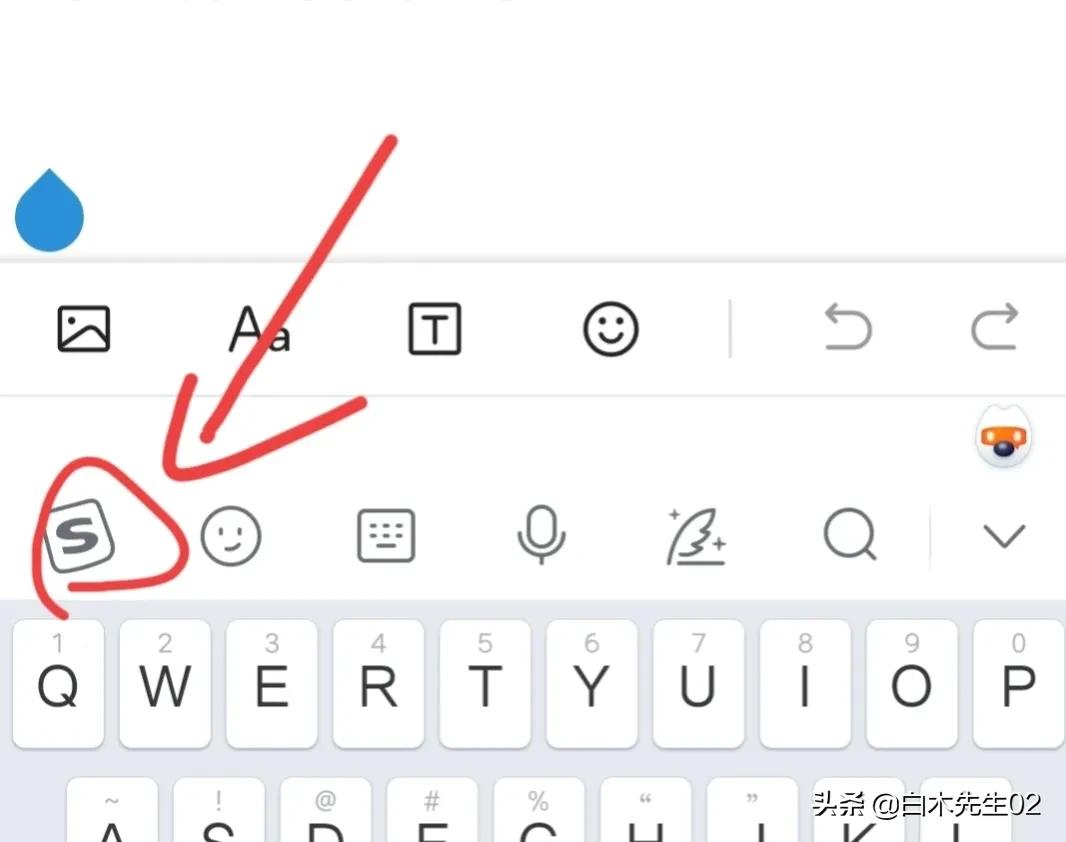Open the keyboard's smiley emoji panel
The width and height of the screenshot is (1066, 842).
click(231, 537)
